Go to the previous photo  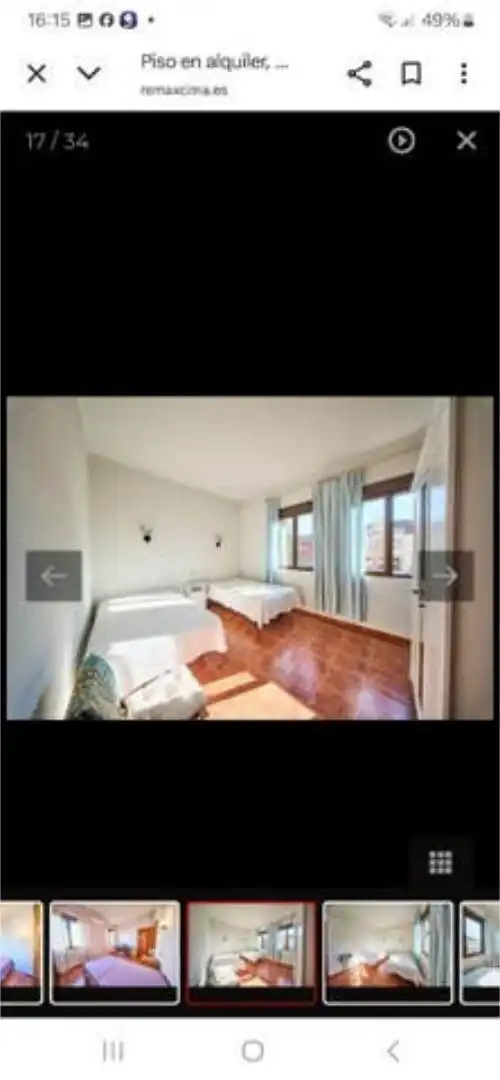tap(54, 576)
